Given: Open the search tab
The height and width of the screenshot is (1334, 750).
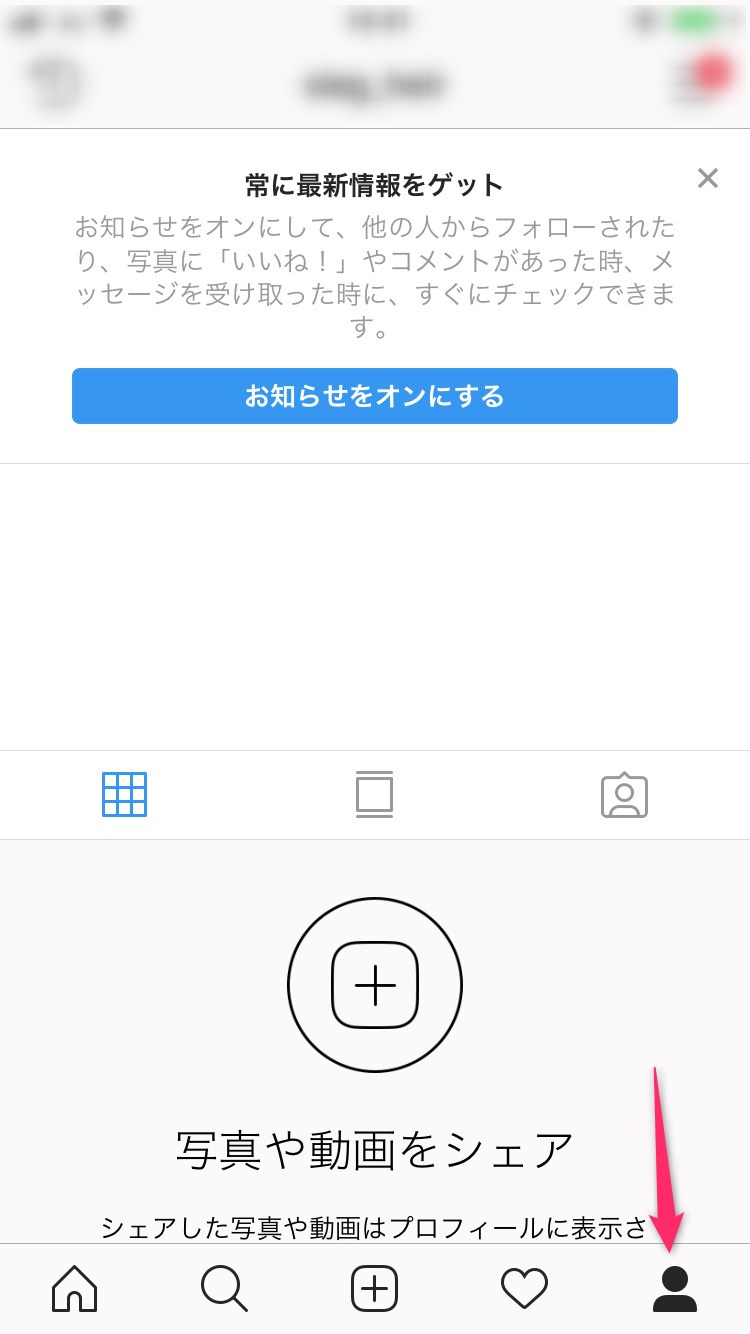Looking at the screenshot, I should click(x=225, y=1288).
